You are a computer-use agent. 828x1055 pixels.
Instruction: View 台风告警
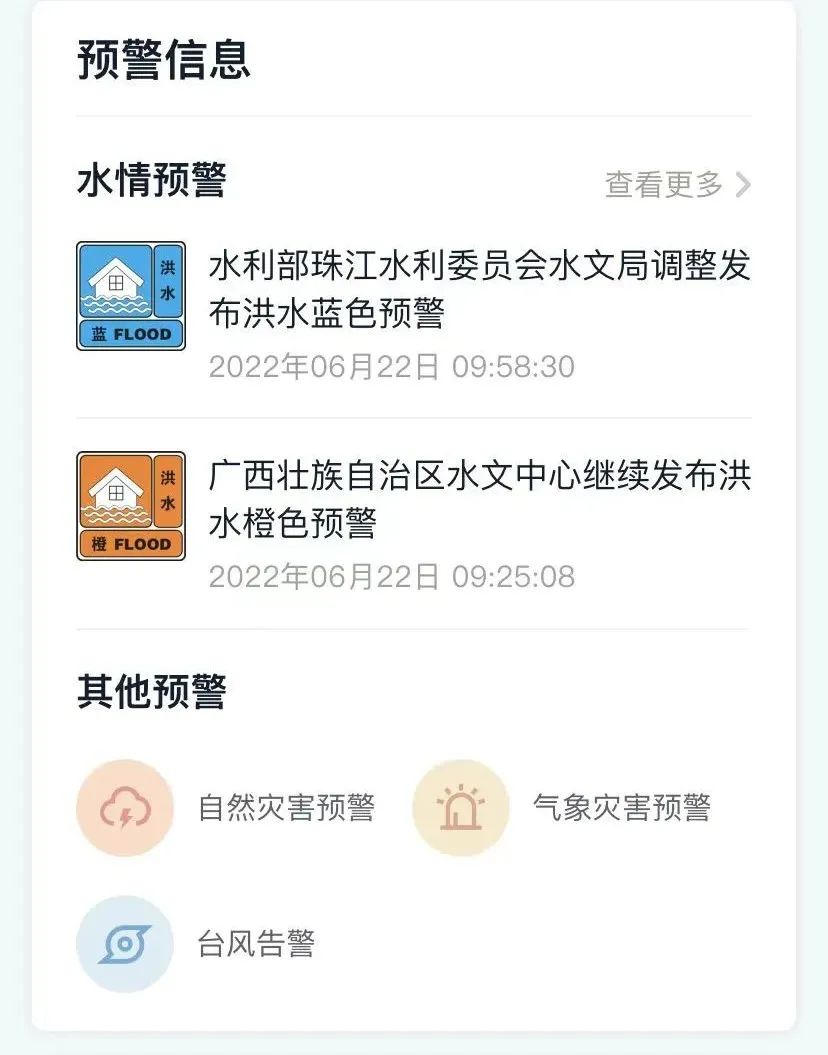[197, 944]
